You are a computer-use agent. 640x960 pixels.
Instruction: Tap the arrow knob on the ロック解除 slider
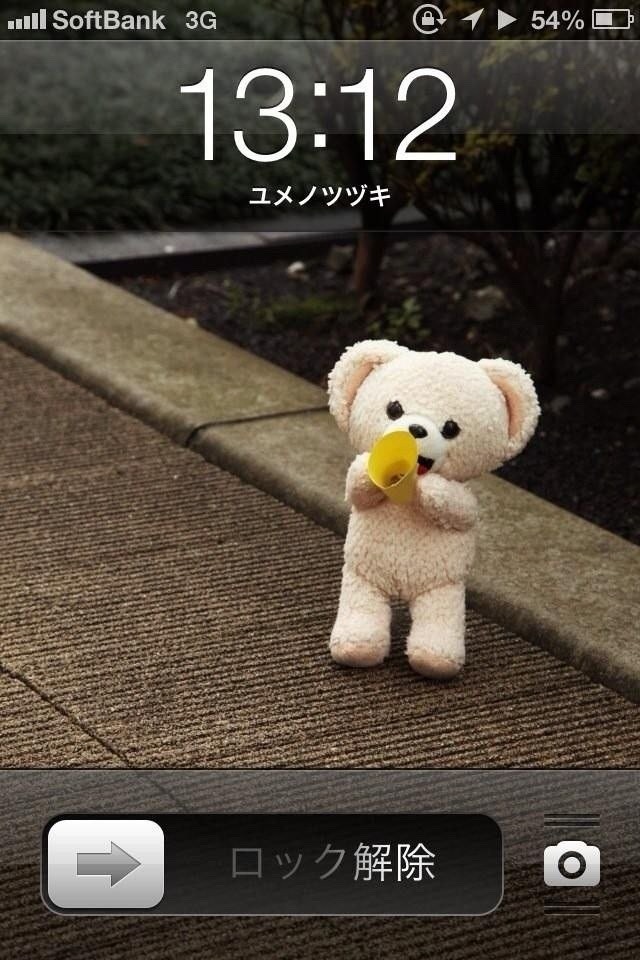[x=106, y=864]
